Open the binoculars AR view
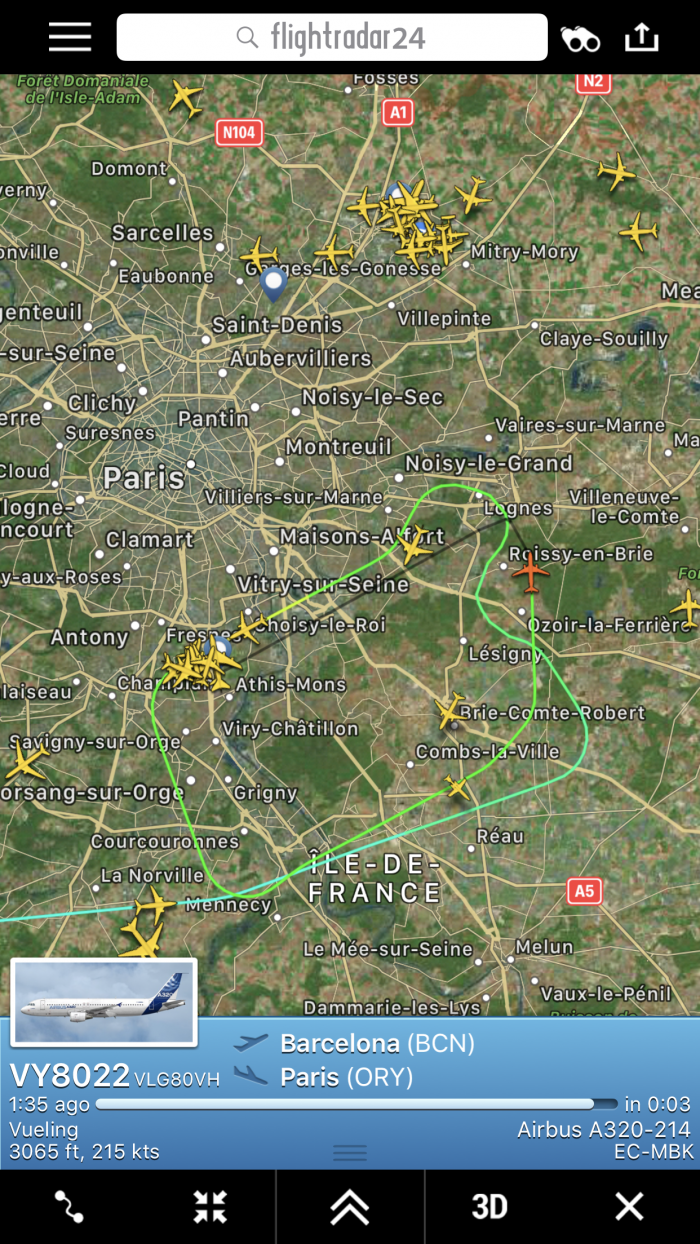Screen dimensions: 700x1244 coord(580,38)
